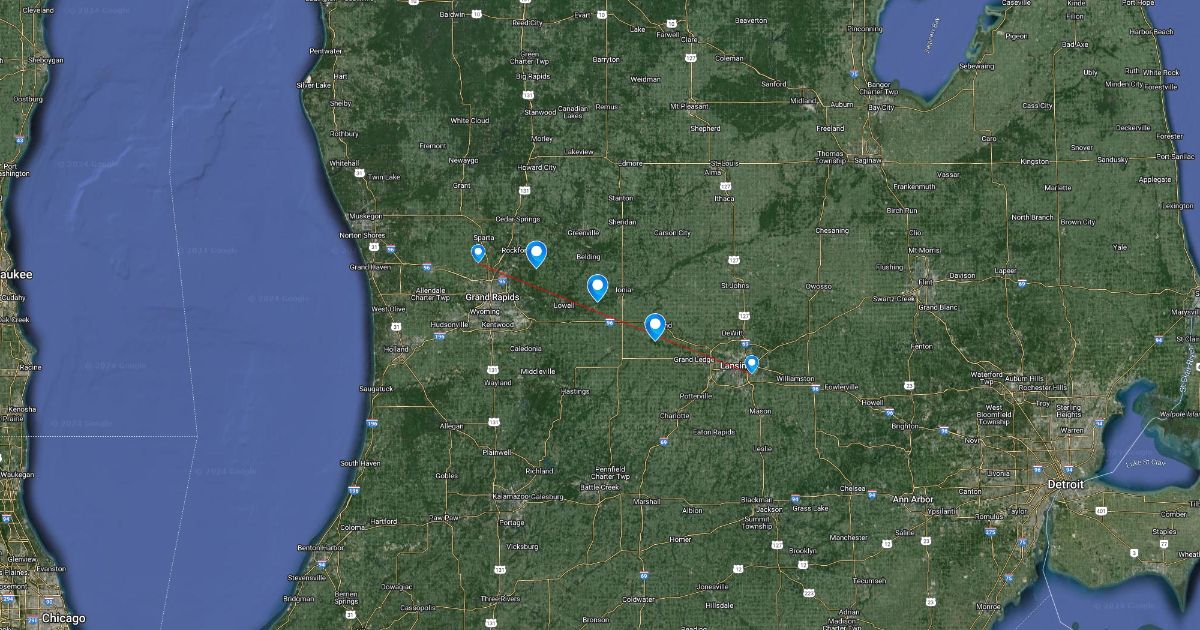1200x630 pixels.
Task: Tap the small map pin near Sparta
Action: (x=478, y=253)
